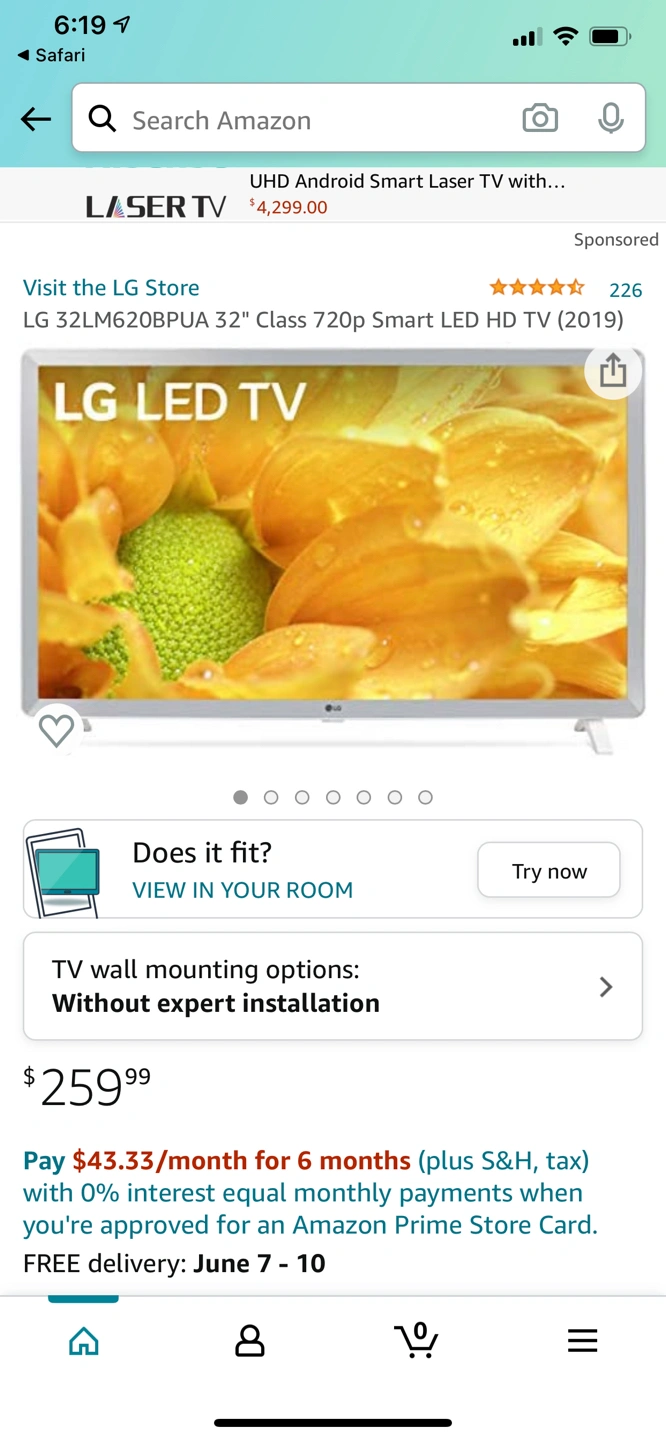This screenshot has height=1440, width=666.
Task: Open VIEW IN YOUR ROOM link
Action: click(x=242, y=890)
